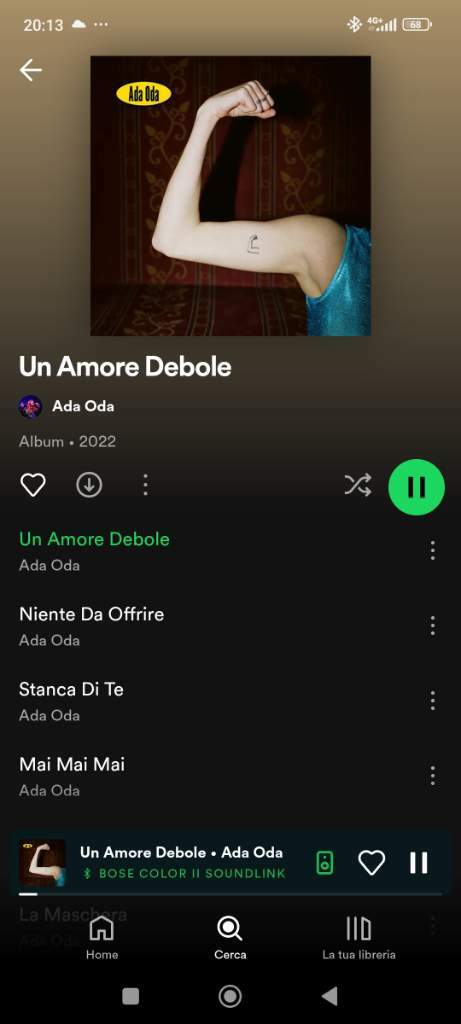This screenshot has height=1024, width=461.
Task: Open options for Mai Mai Mai
Action: 432,776
